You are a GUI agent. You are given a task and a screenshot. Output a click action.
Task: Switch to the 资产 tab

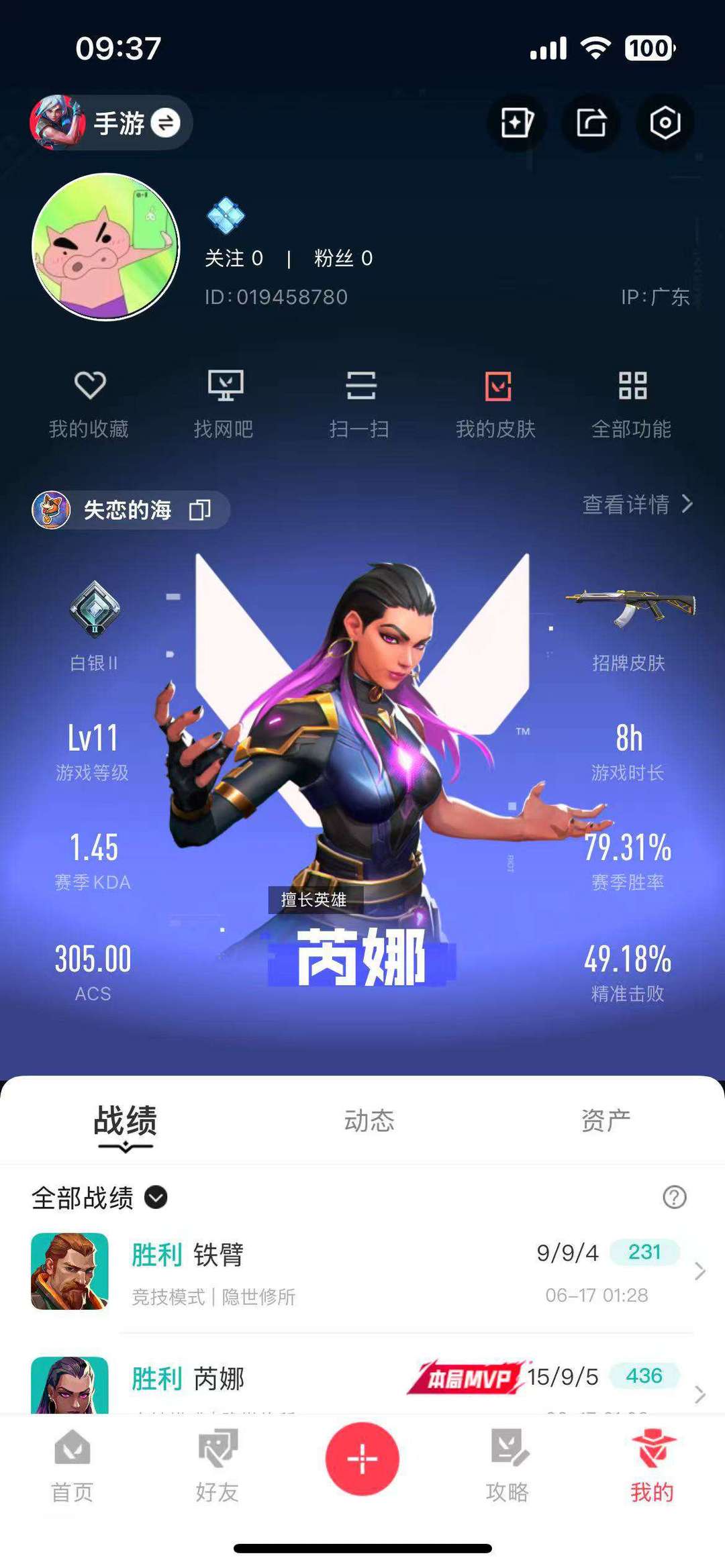tap(606, 1120)
